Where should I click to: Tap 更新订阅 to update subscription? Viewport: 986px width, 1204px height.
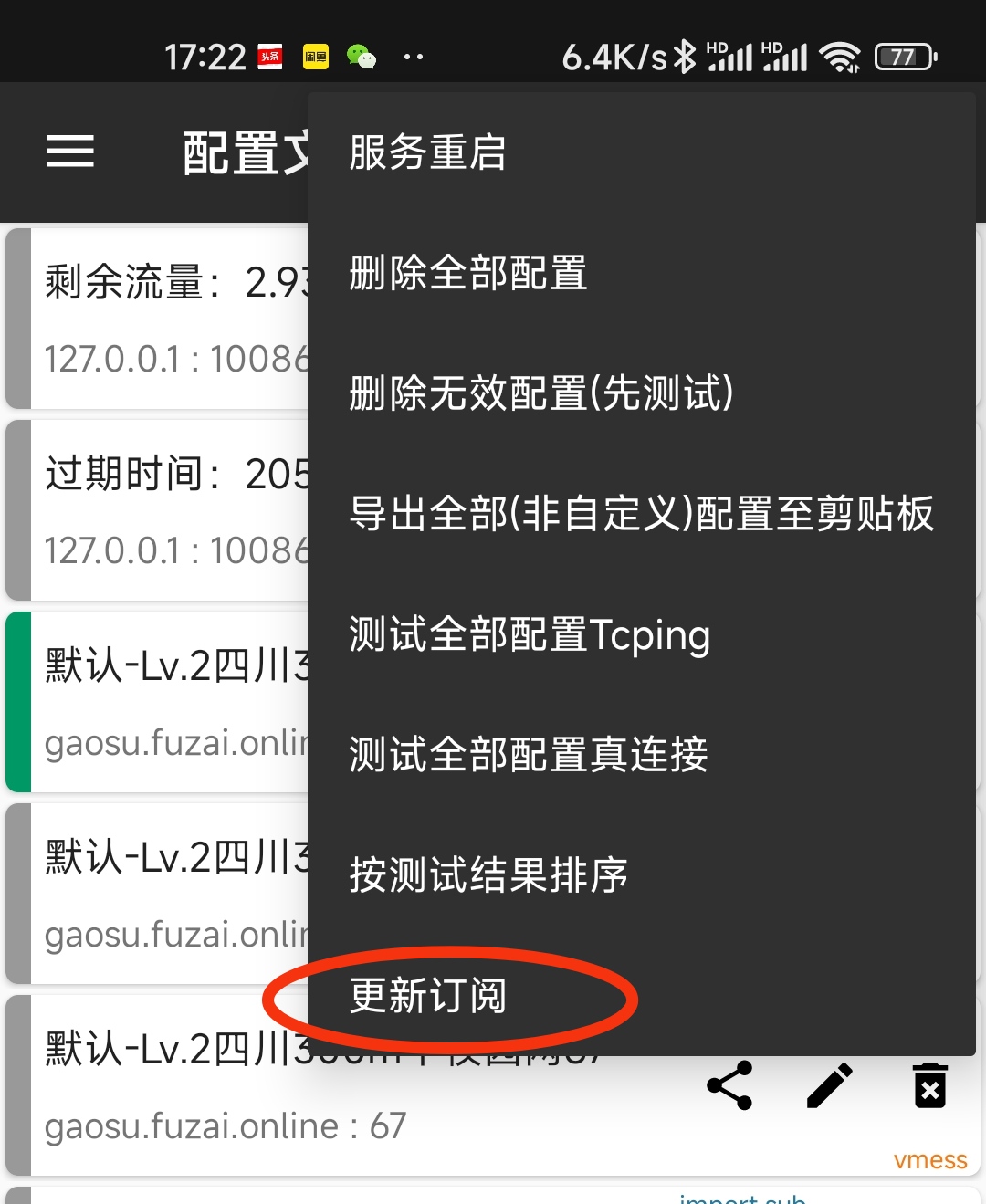coord(427,996)
